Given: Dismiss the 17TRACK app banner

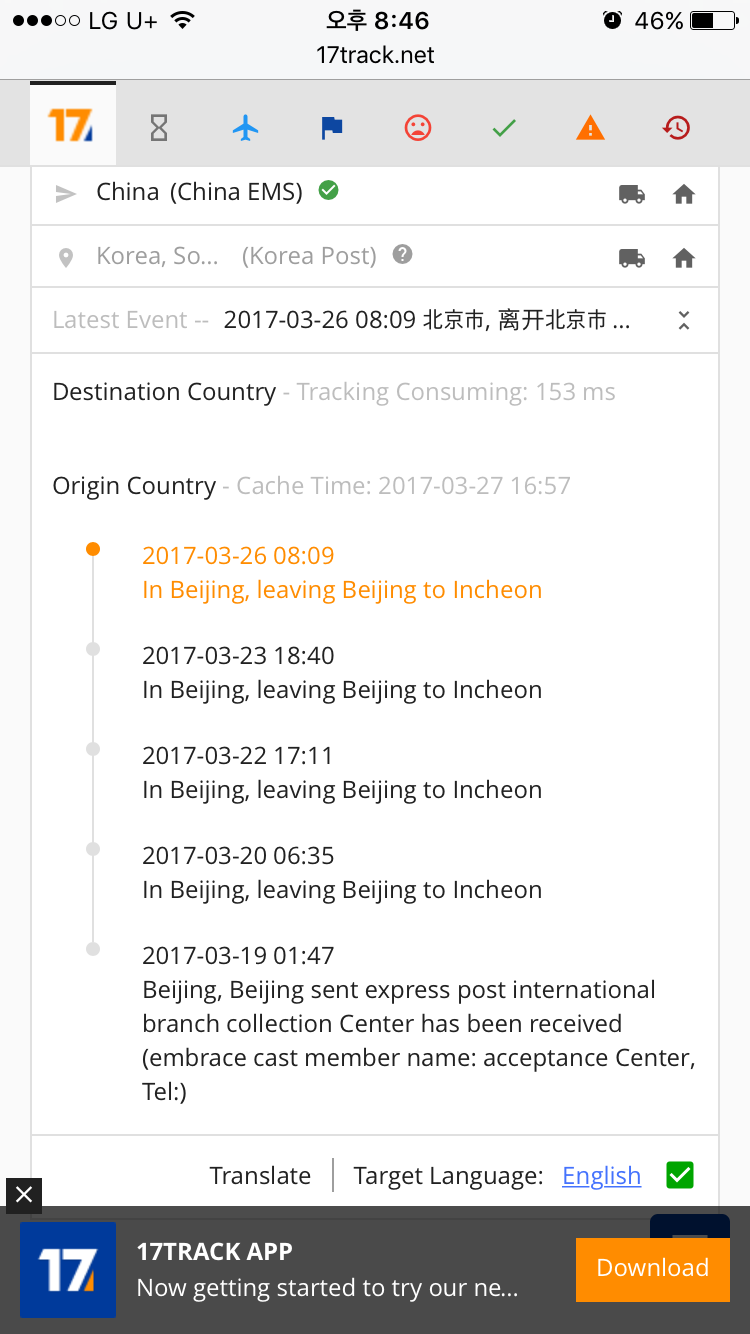Looking at the screenshot, I should coord(24,1195).
